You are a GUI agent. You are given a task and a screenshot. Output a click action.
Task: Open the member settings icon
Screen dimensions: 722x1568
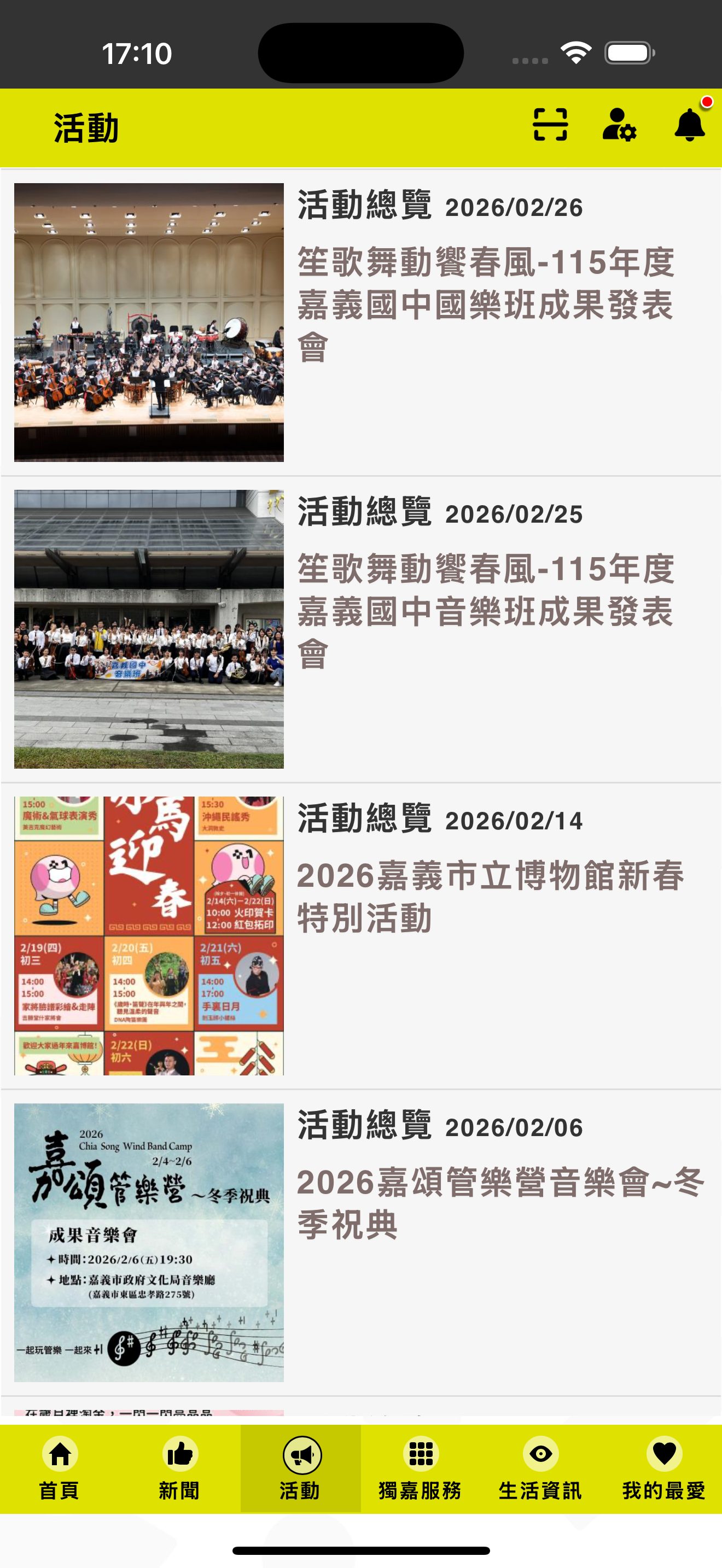click(620, 126)
